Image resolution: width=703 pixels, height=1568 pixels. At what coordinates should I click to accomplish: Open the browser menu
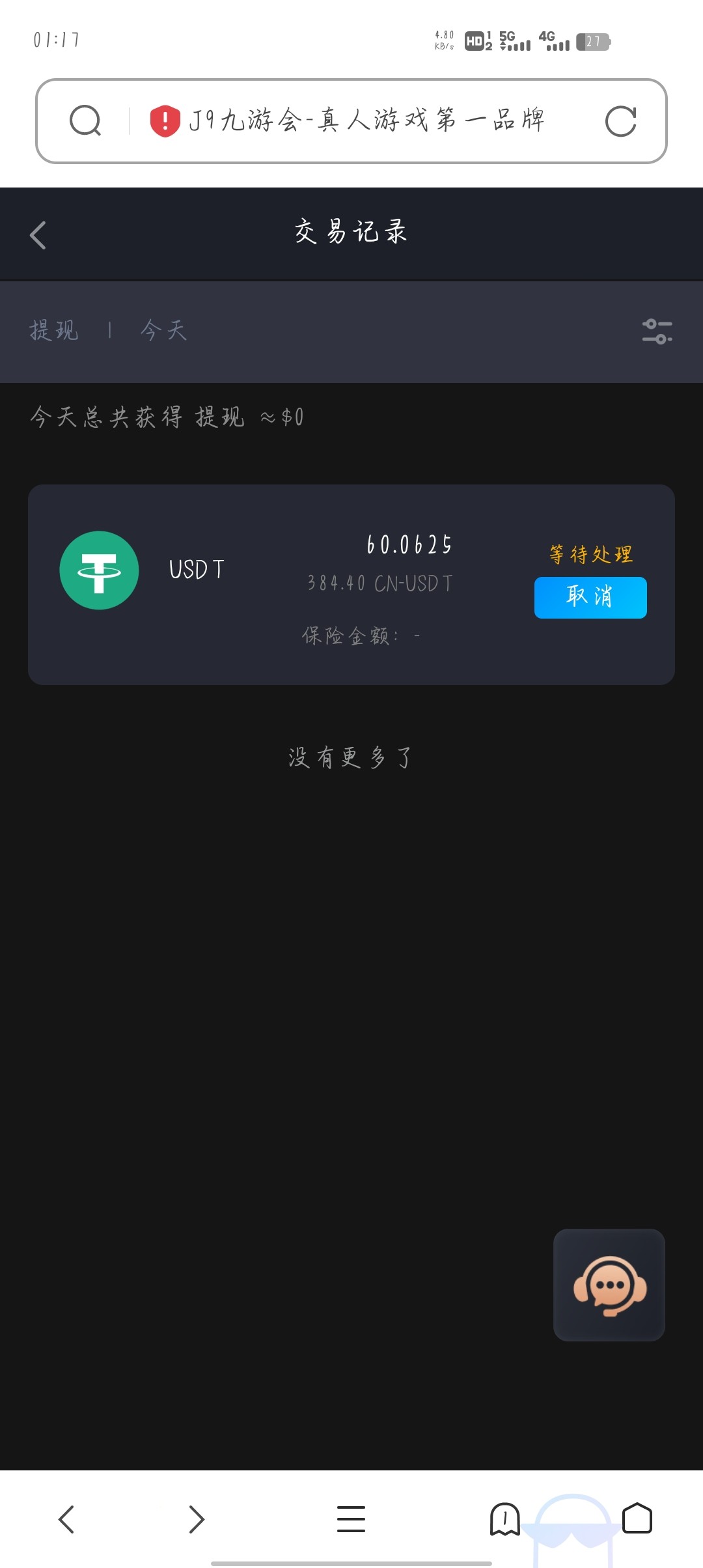[x=351, y=1519]
